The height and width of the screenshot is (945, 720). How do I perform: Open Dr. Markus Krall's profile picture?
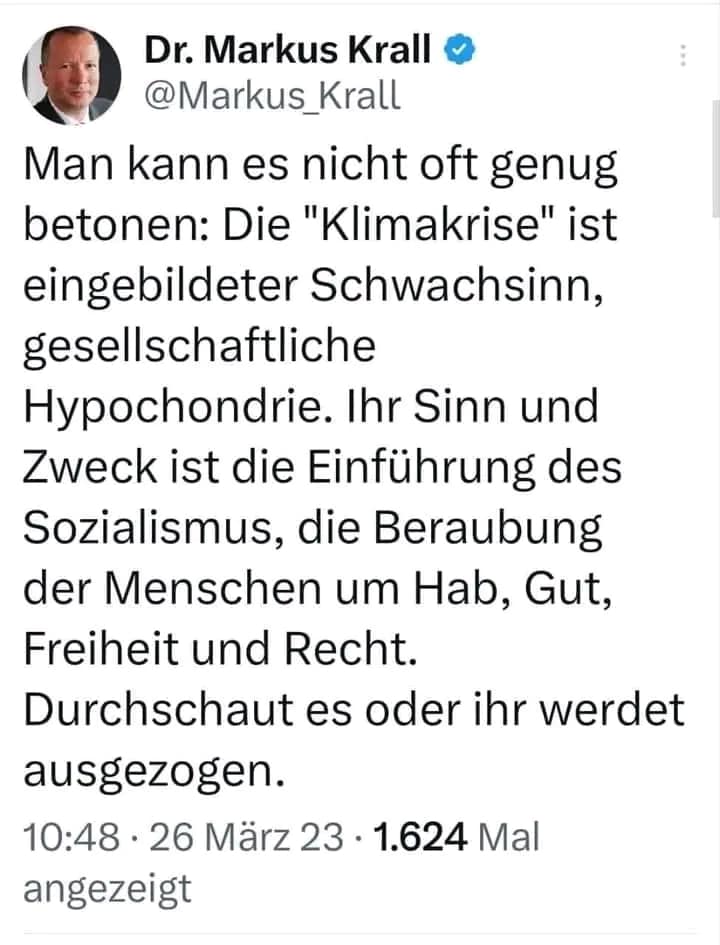coord(71,75)
